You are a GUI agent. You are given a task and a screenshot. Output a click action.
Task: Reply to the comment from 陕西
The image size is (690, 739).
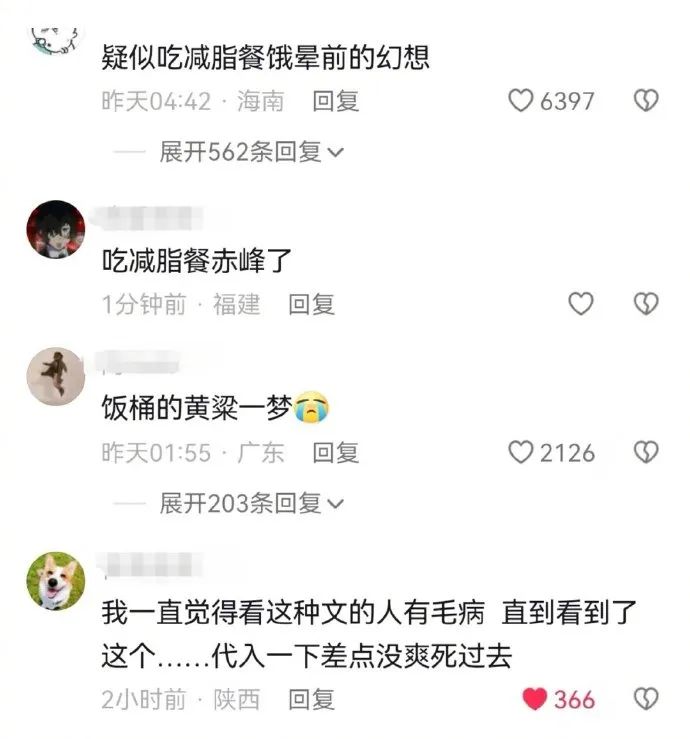[x=311, y=699]
